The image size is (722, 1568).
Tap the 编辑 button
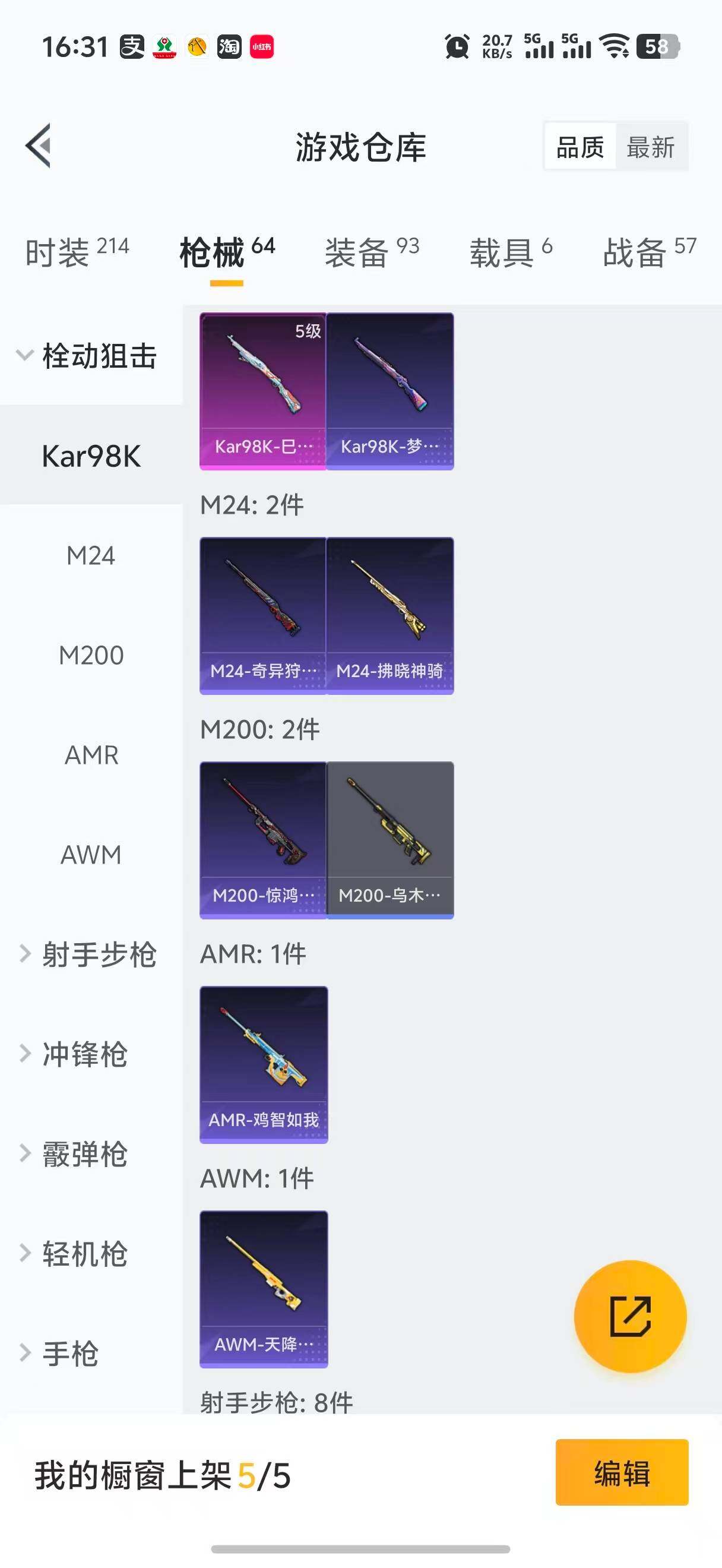point(622,1475)
